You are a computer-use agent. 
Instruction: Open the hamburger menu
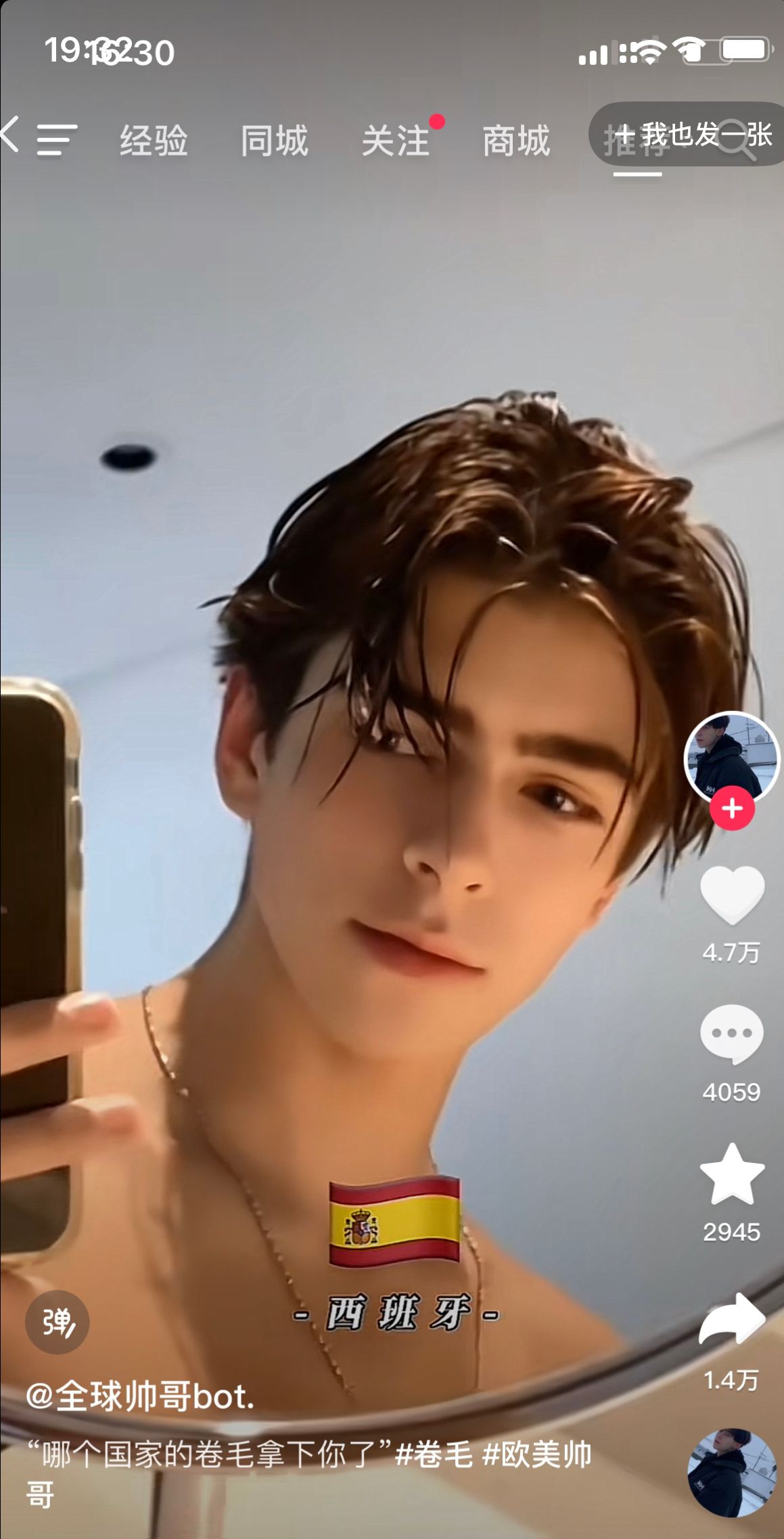pyautogui.click(x=57, y=140)
